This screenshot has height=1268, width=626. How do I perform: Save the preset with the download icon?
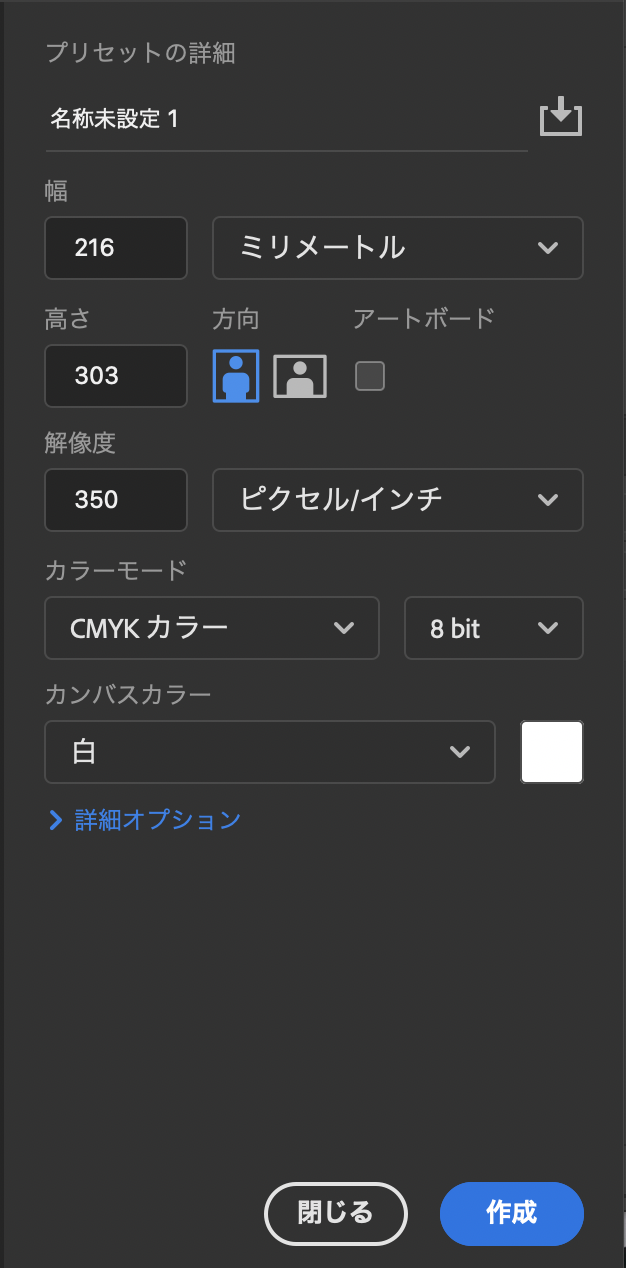click(x=561, y=117)
